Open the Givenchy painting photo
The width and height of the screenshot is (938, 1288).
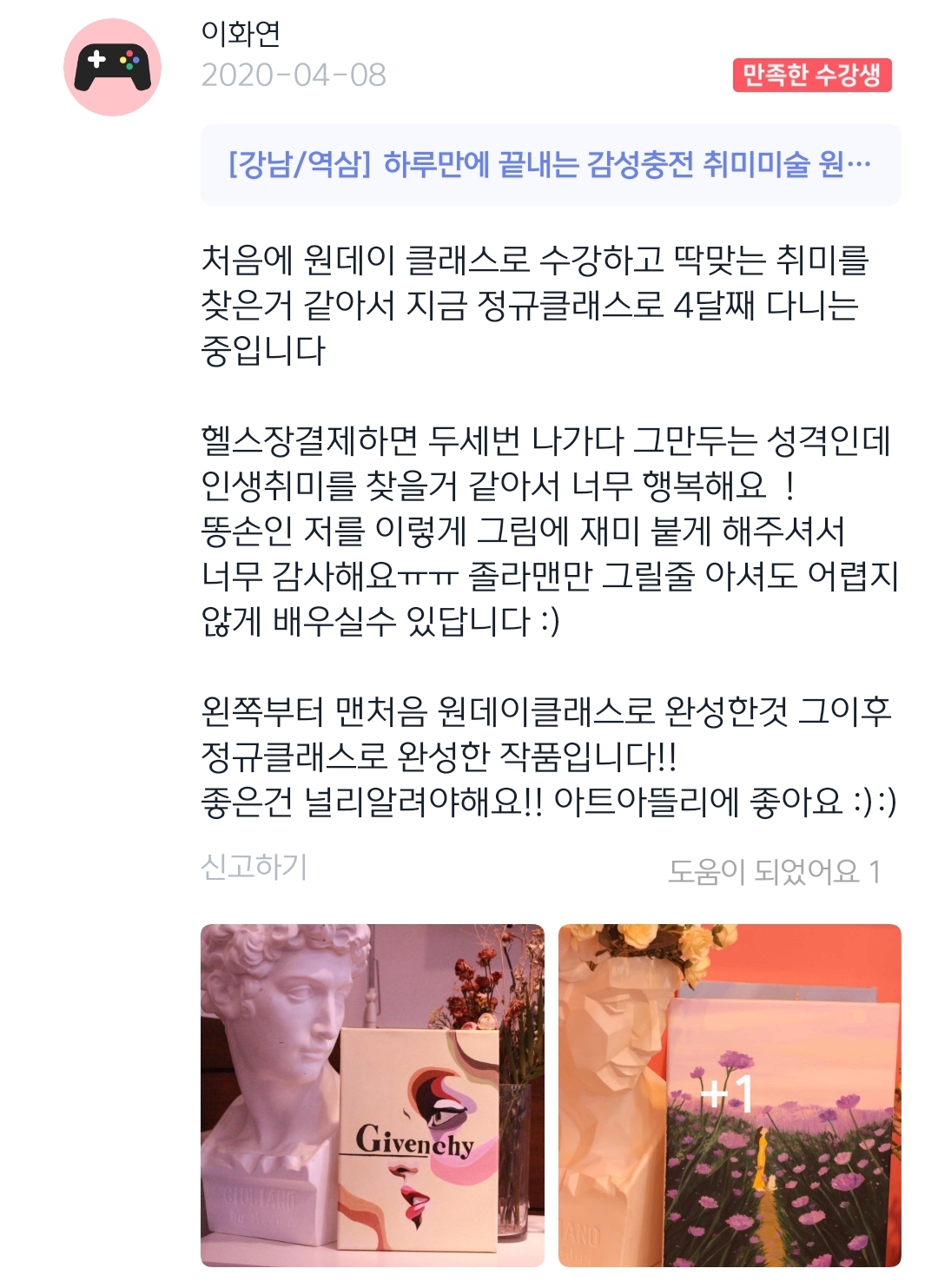372,1095
